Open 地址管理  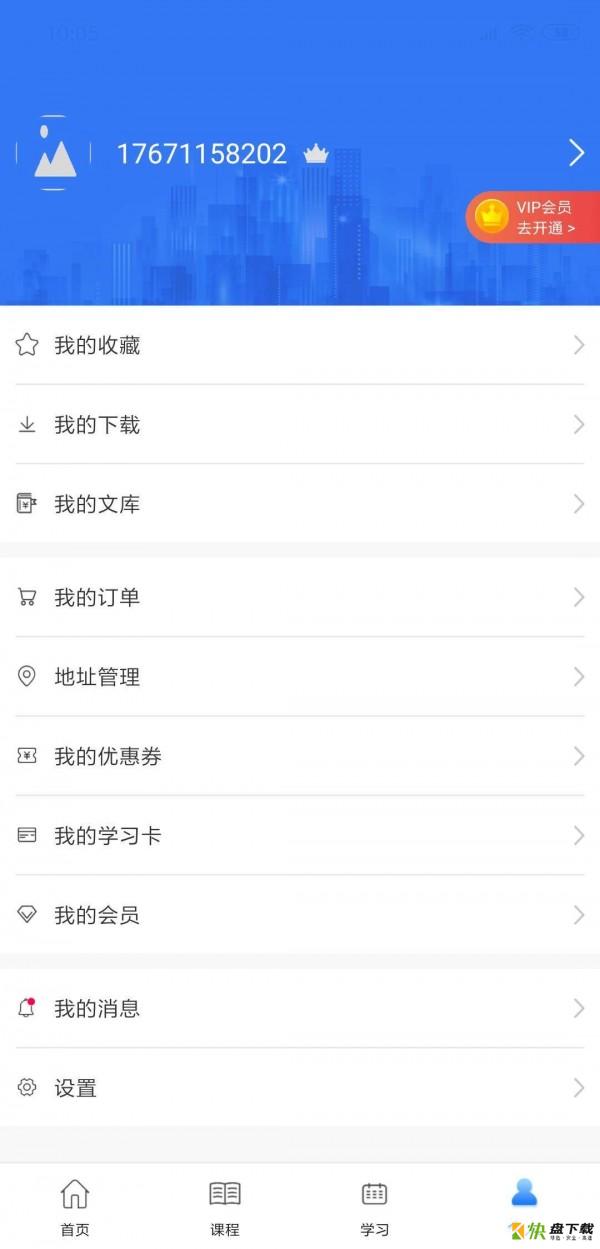coord(300,677)
